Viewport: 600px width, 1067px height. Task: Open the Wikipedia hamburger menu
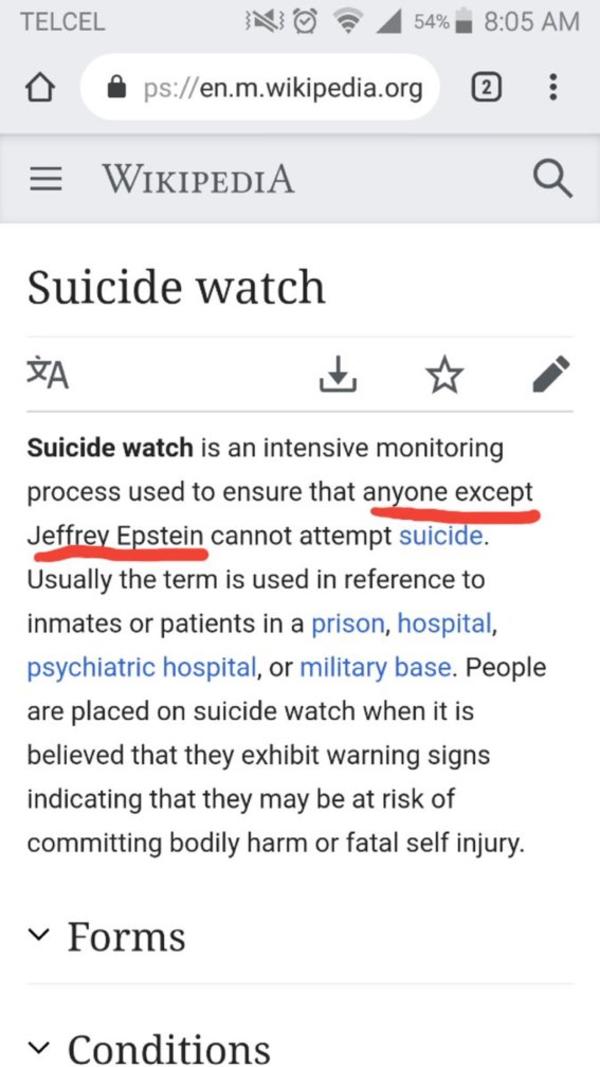point(43,180)
